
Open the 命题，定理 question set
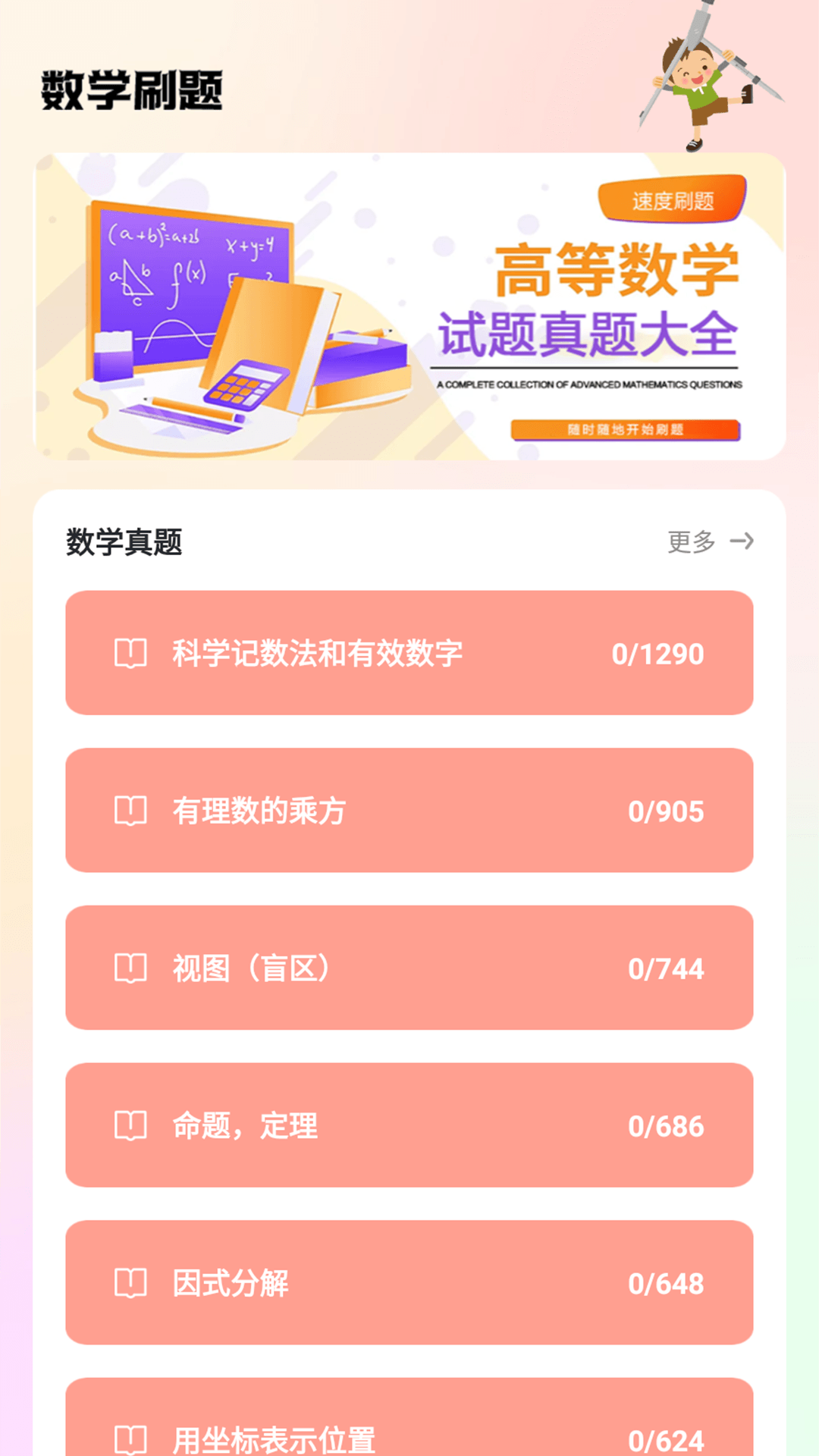click(409, 1126)
